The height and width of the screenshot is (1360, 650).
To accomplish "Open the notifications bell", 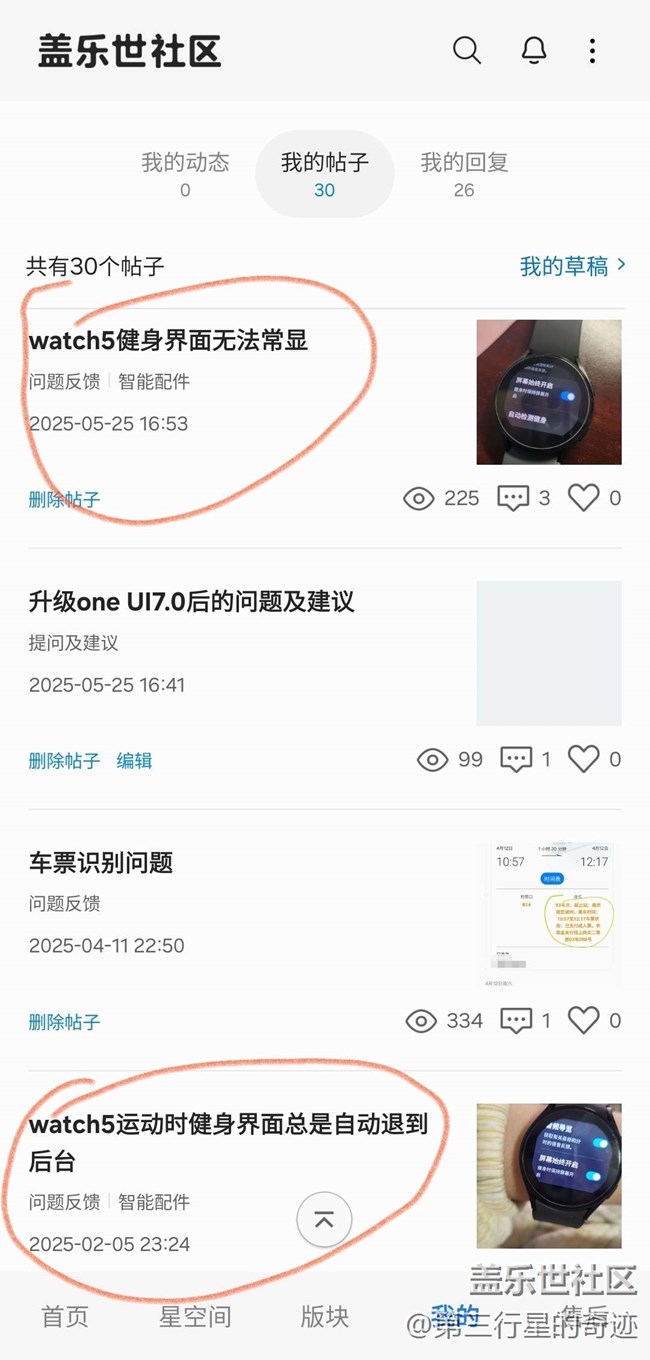I will tap(534, 50).
